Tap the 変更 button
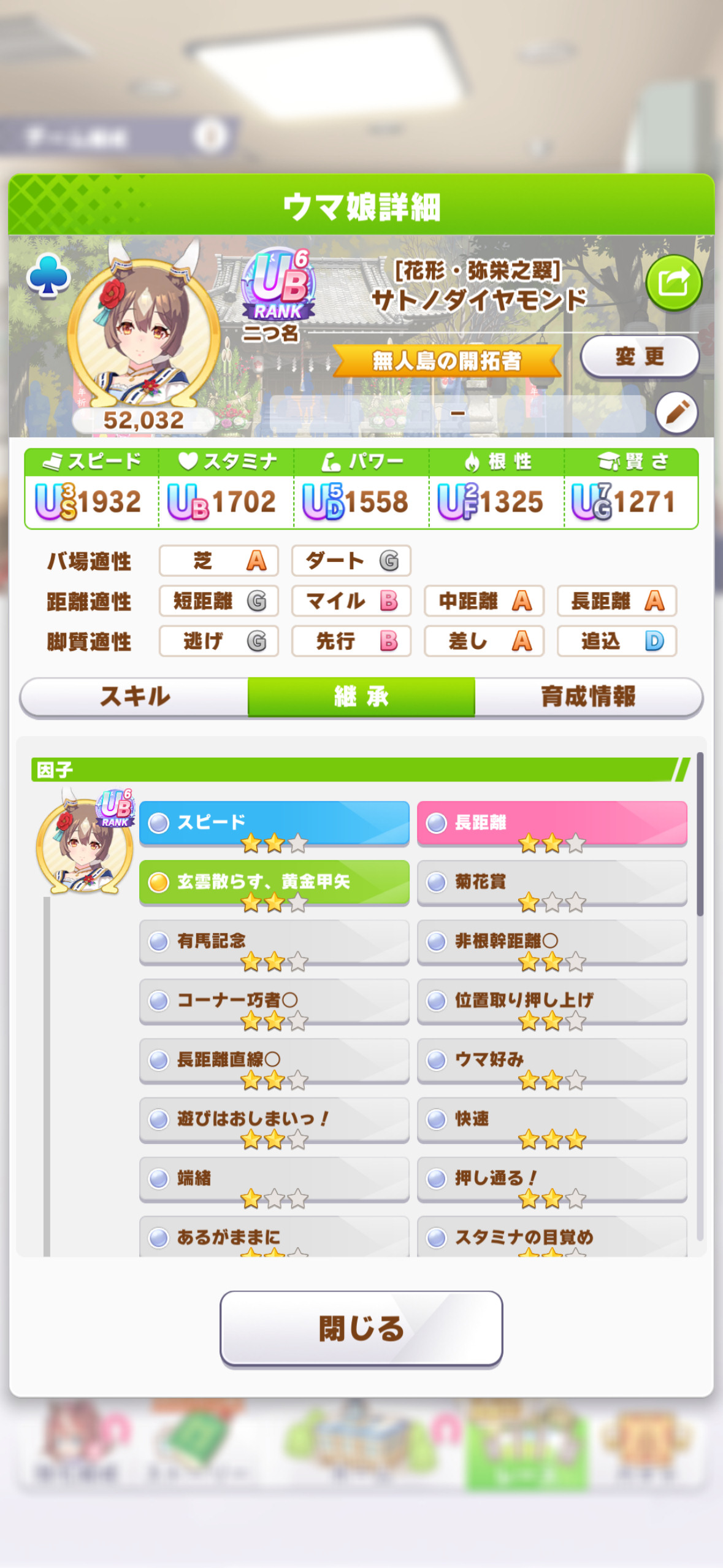723x1568 pixels. [640, 356]
